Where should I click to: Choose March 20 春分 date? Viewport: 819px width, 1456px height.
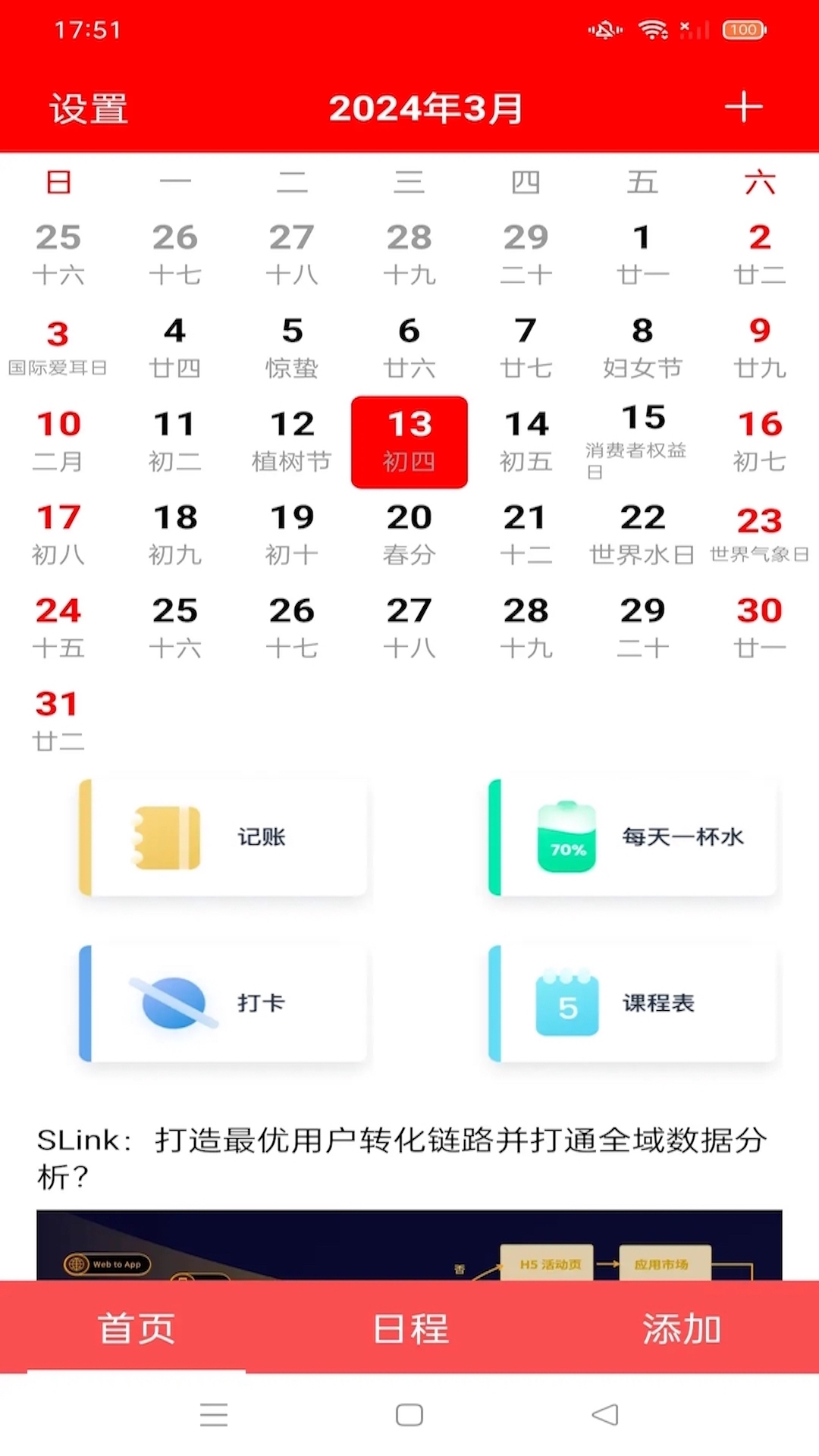[x=409, y=535]
